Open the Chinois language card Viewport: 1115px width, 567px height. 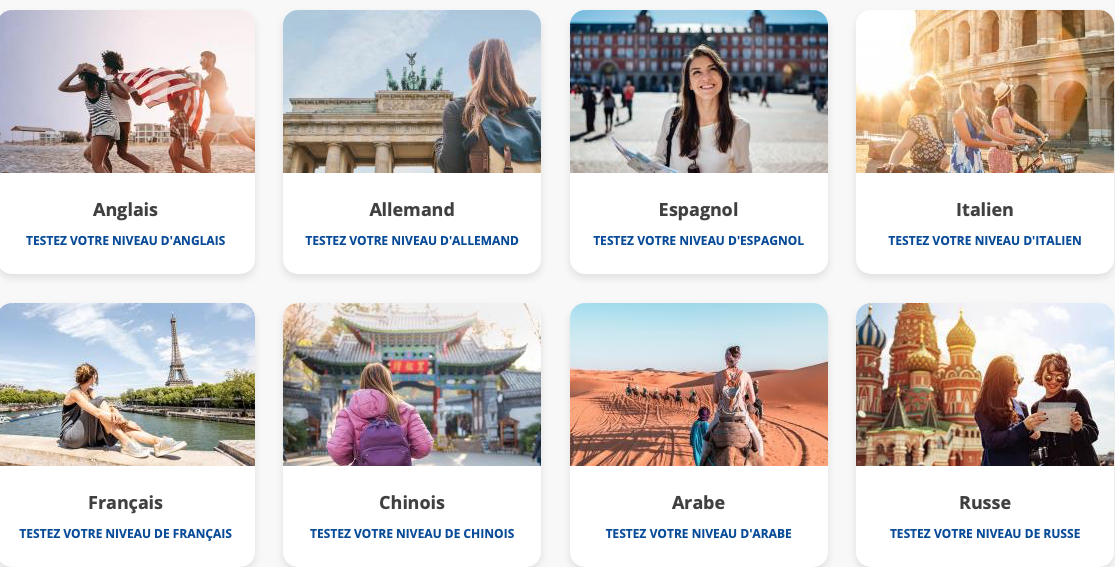click(x=411, y=502)
